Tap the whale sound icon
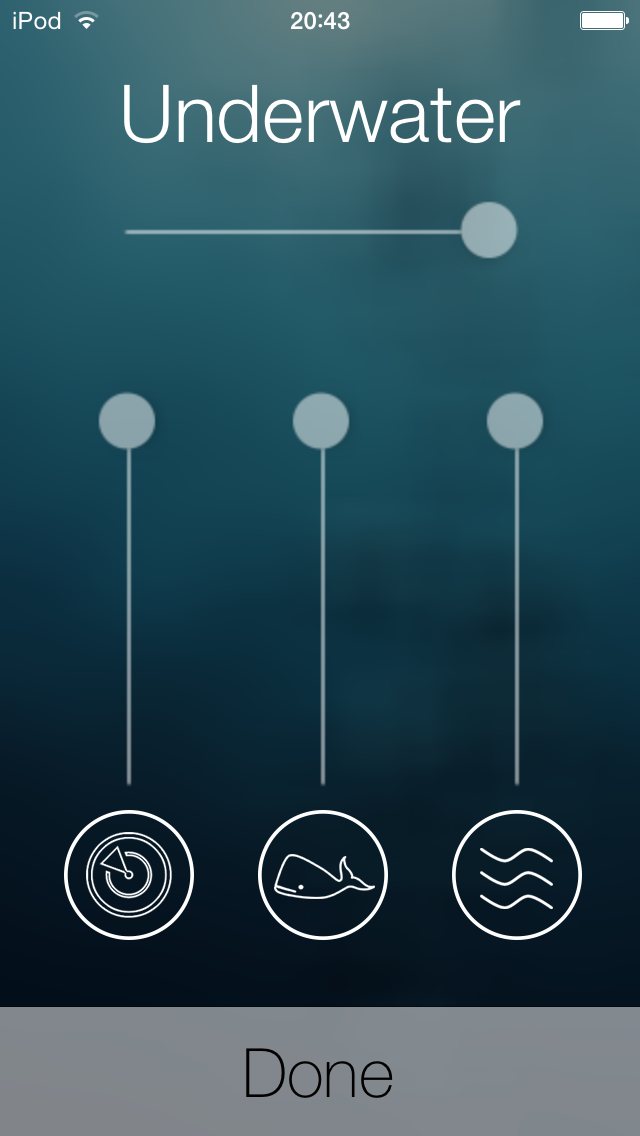This screenshot has height=1136, width=640. coord(322,875)
